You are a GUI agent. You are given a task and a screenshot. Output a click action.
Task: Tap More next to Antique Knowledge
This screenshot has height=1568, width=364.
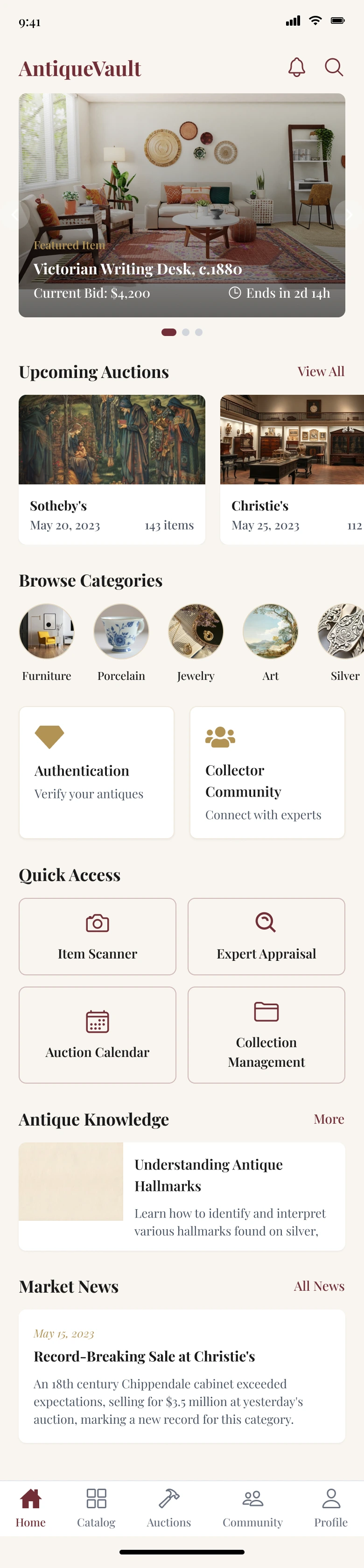(x=329, y=1119)
